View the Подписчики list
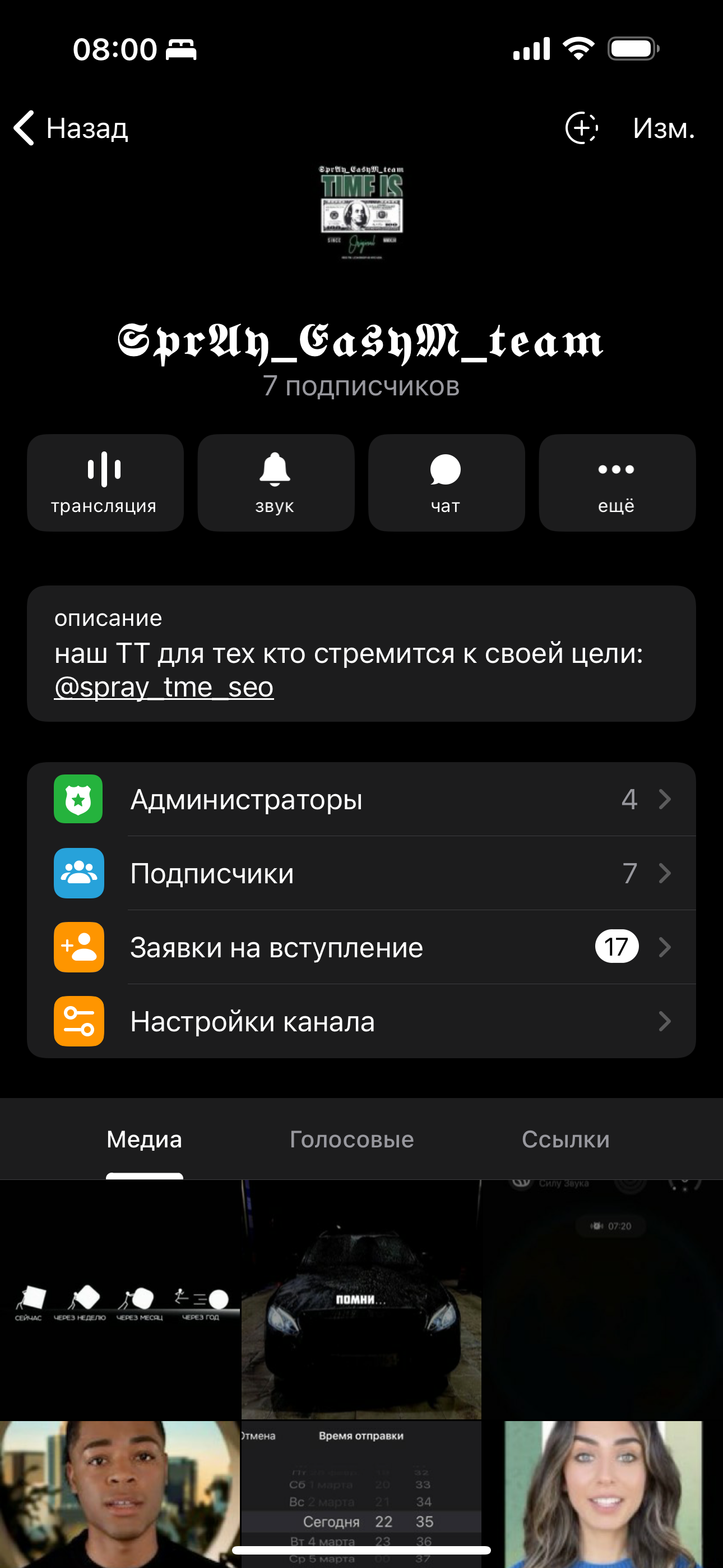The width and height of the screenshot is (723, 1568). coord(361,873)
